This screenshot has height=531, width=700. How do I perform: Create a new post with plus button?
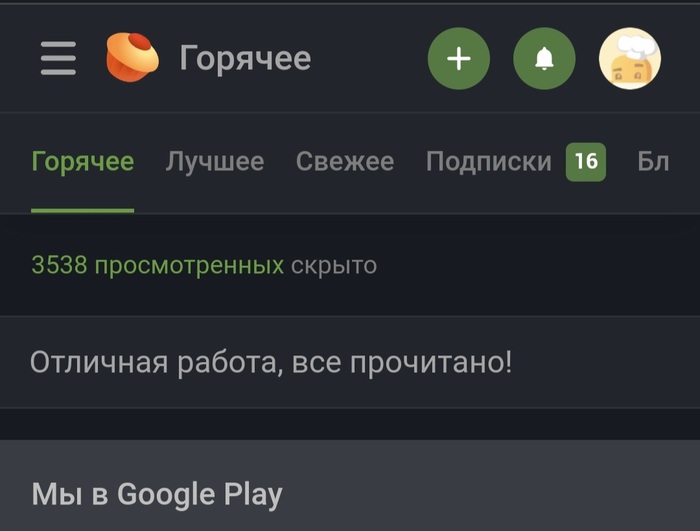[459, 59]
